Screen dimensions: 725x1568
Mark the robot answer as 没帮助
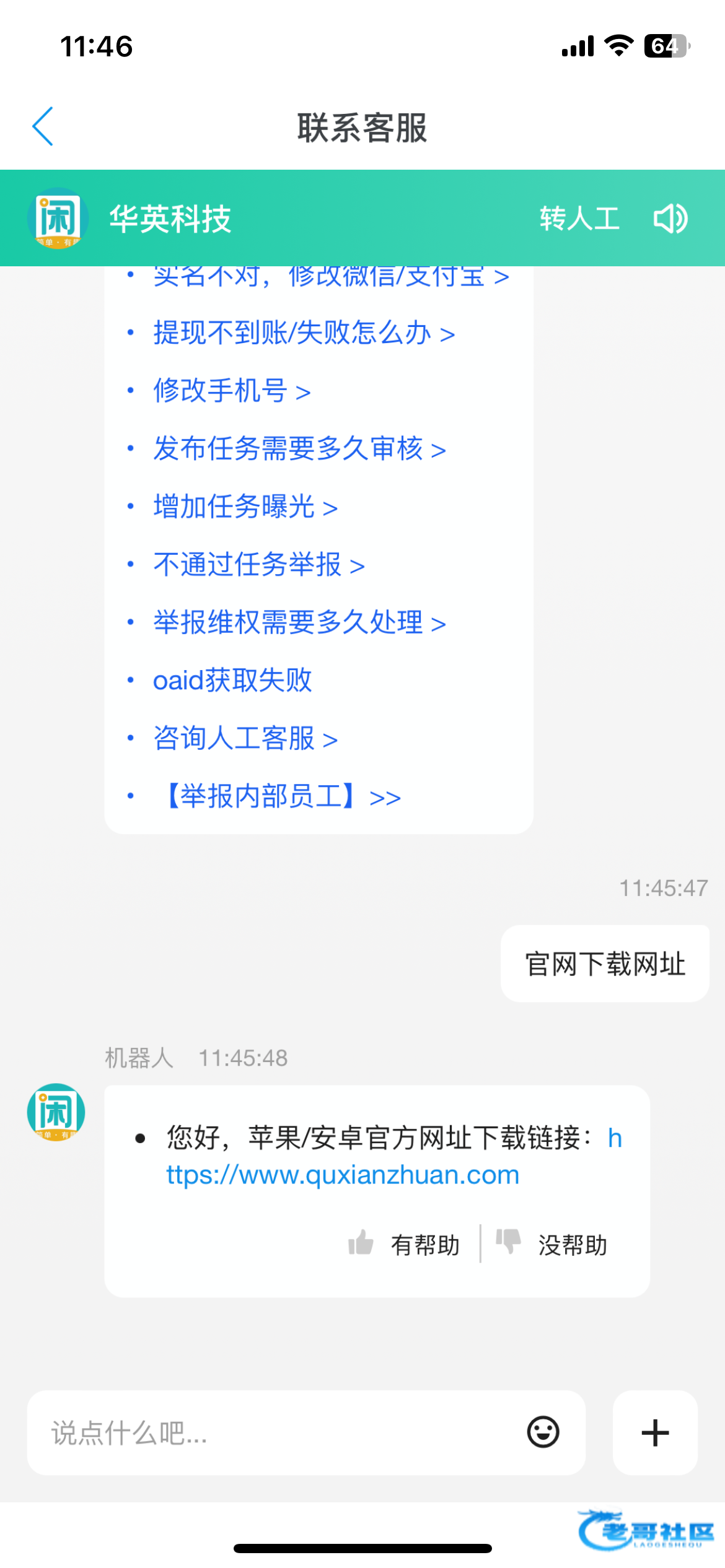tap(552, 1244)
